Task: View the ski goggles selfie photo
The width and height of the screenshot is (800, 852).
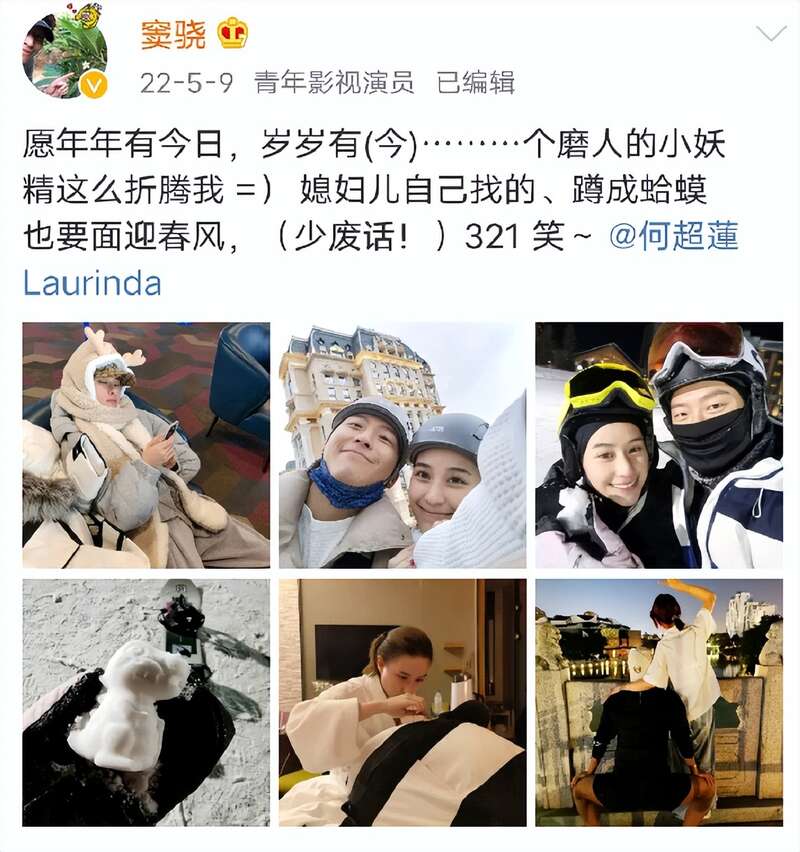Action: click(659, 445)
